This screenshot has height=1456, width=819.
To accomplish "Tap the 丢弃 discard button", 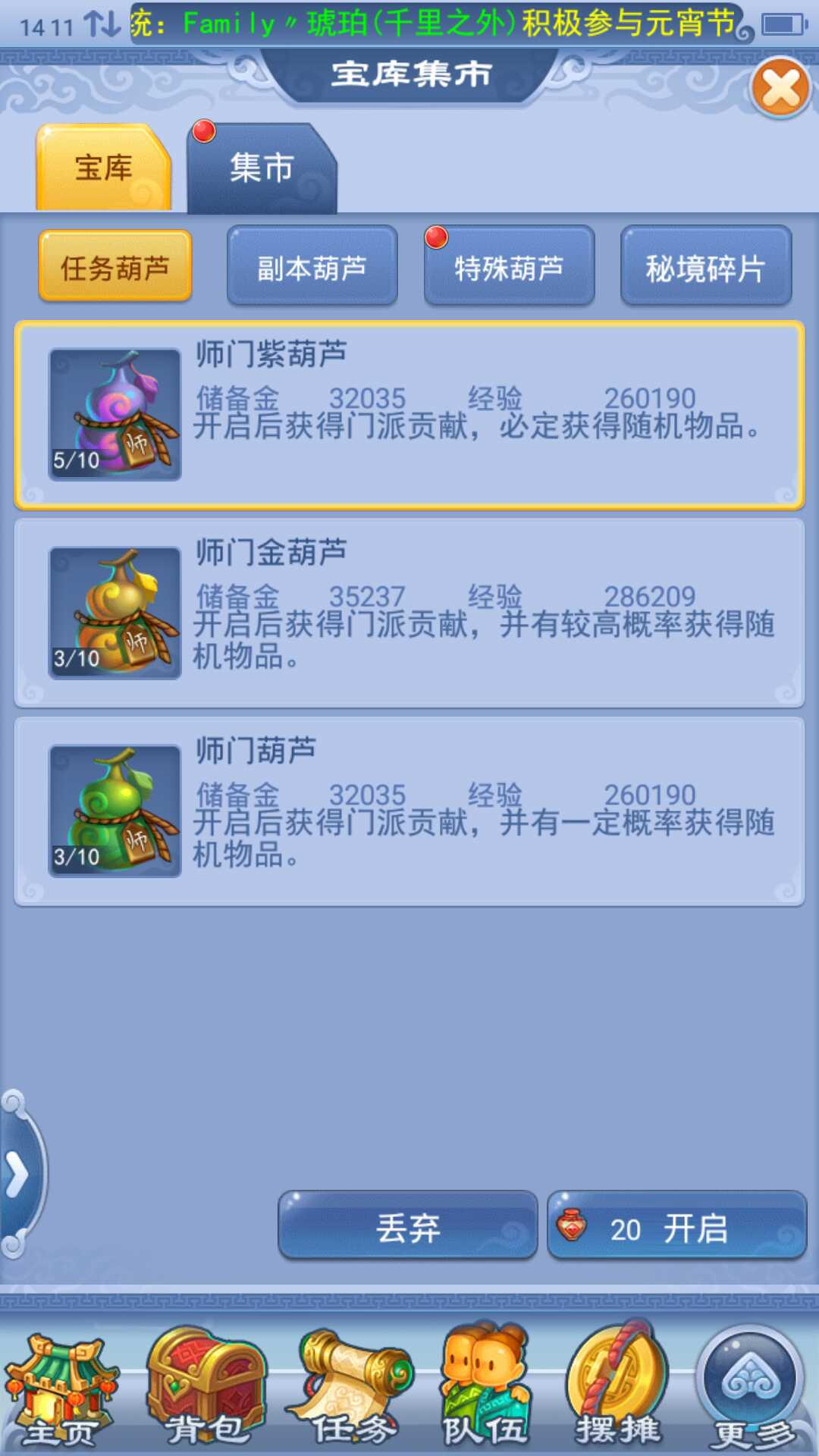I will tap(408, 1225).
